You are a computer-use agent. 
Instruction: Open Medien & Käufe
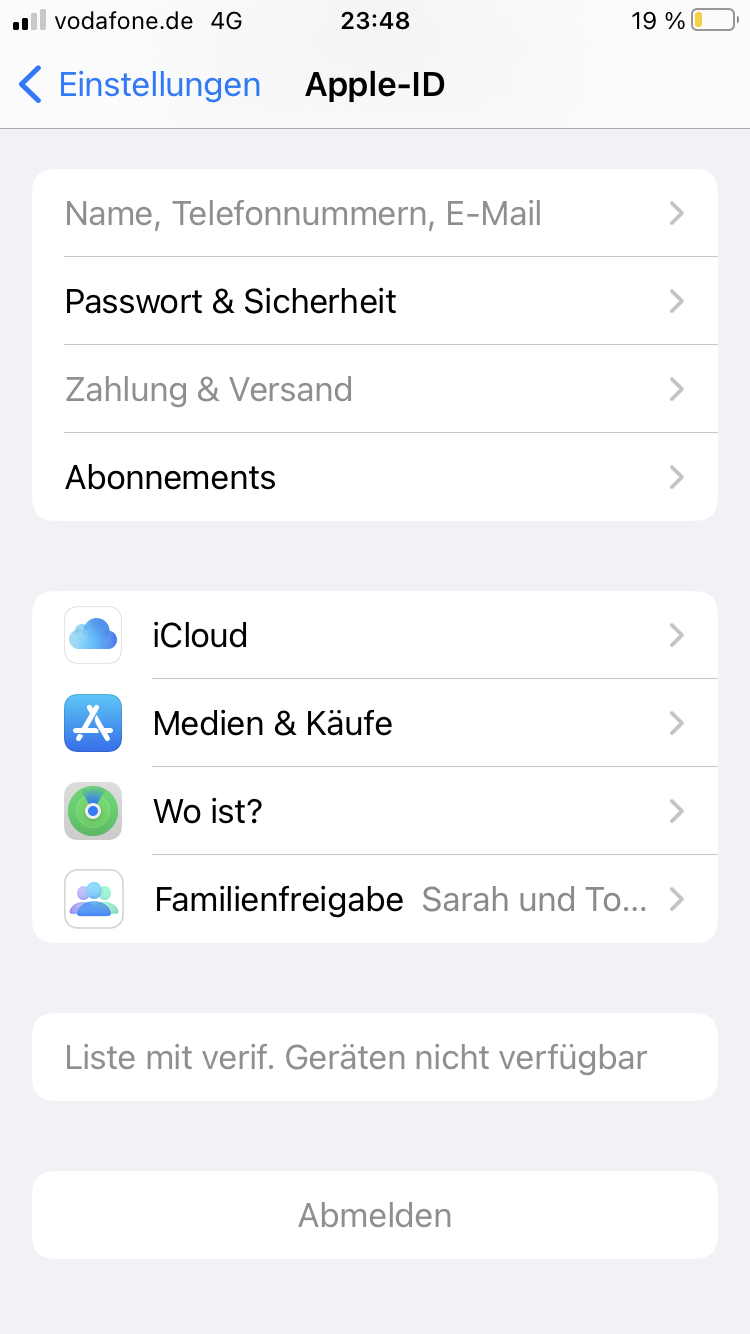374,724
